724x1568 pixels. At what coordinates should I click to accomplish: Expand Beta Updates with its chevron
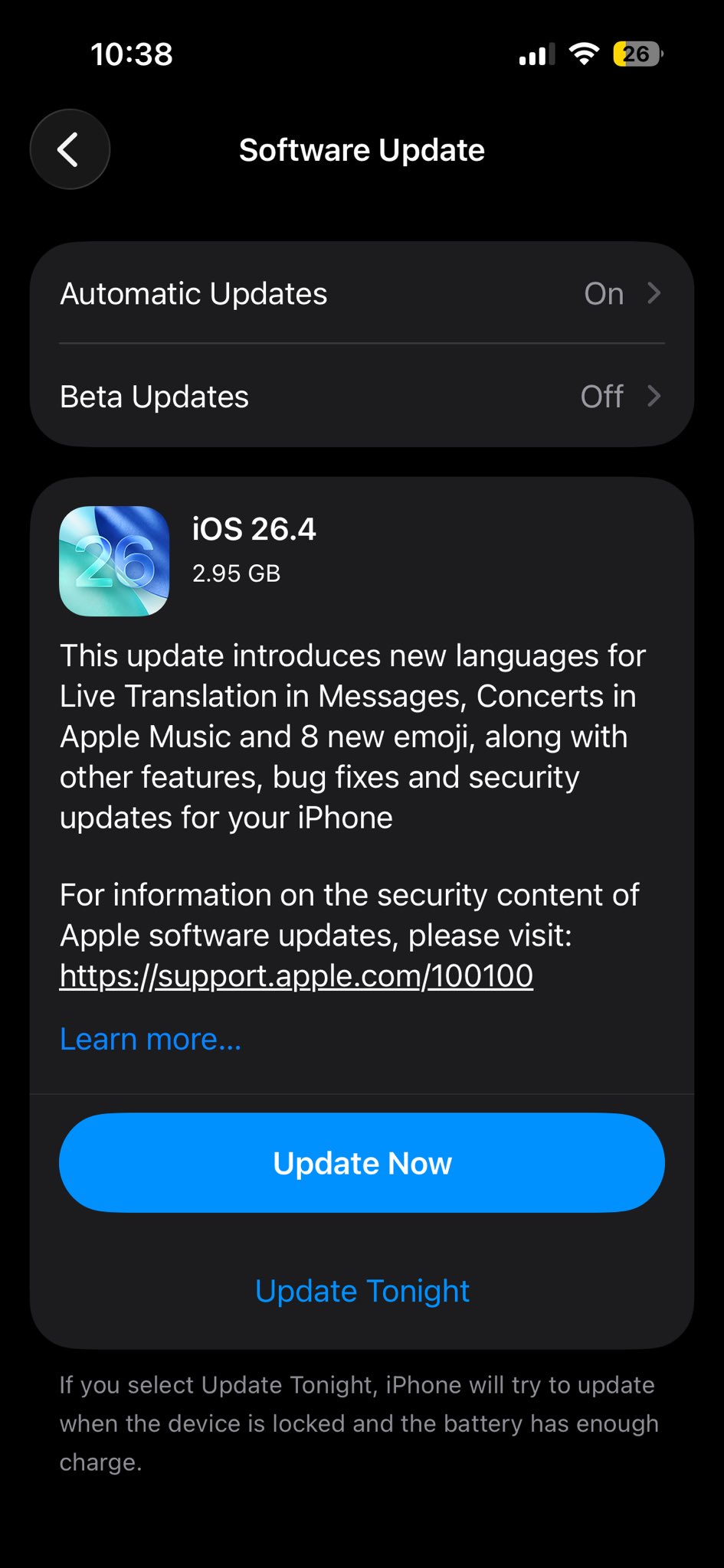coord(655,397)
